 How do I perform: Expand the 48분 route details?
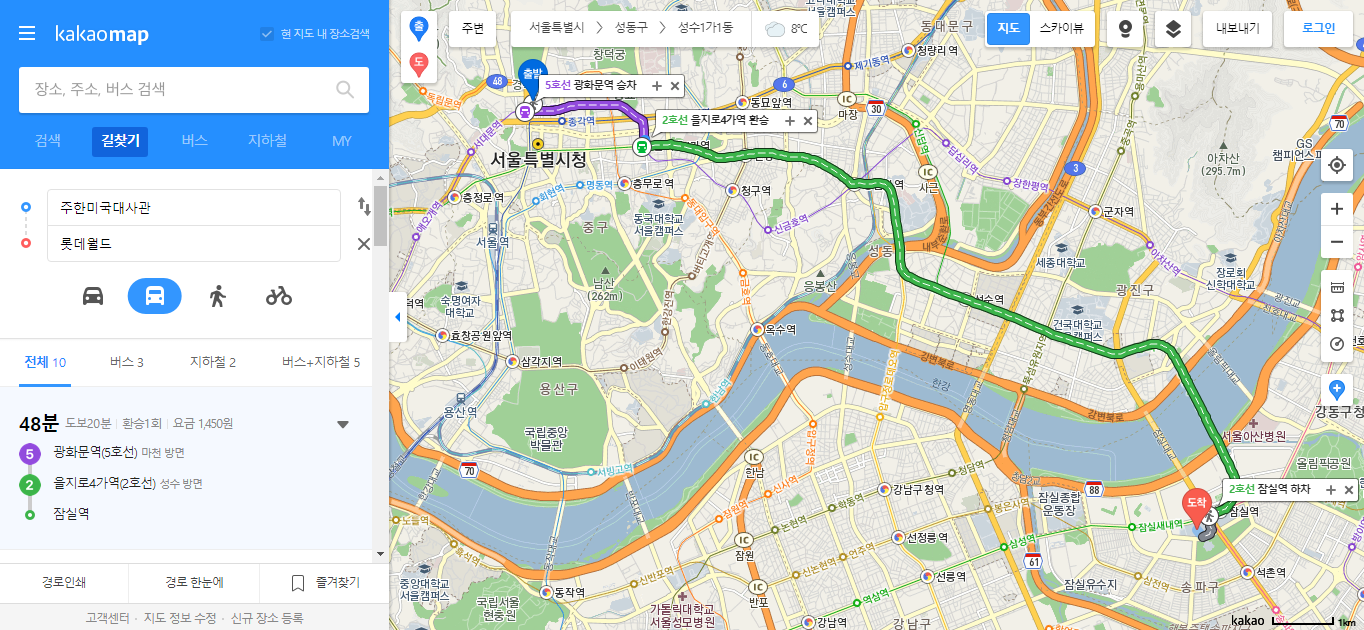(x=343, y=424)
